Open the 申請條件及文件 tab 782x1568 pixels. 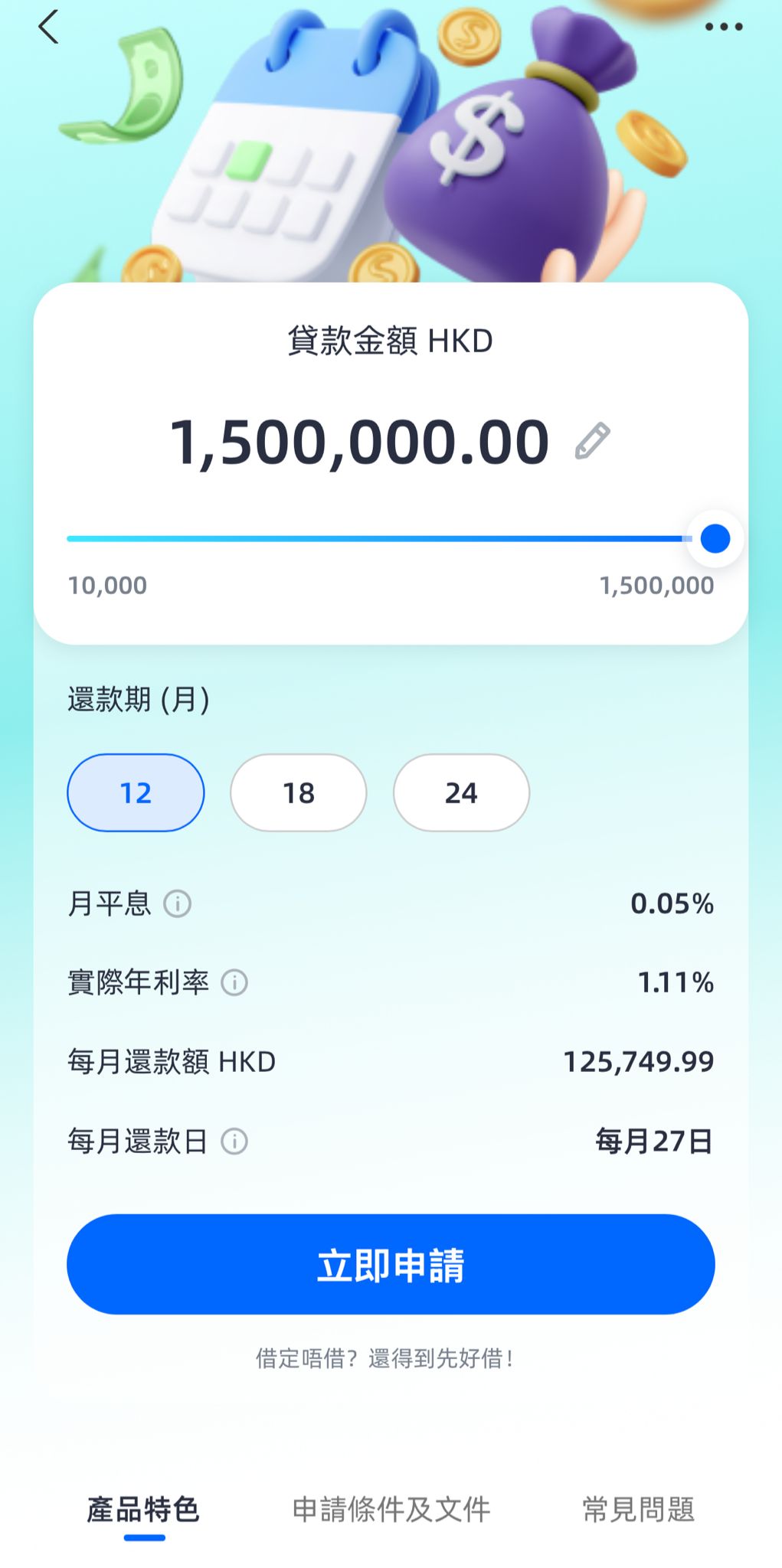coord(391,1510)
